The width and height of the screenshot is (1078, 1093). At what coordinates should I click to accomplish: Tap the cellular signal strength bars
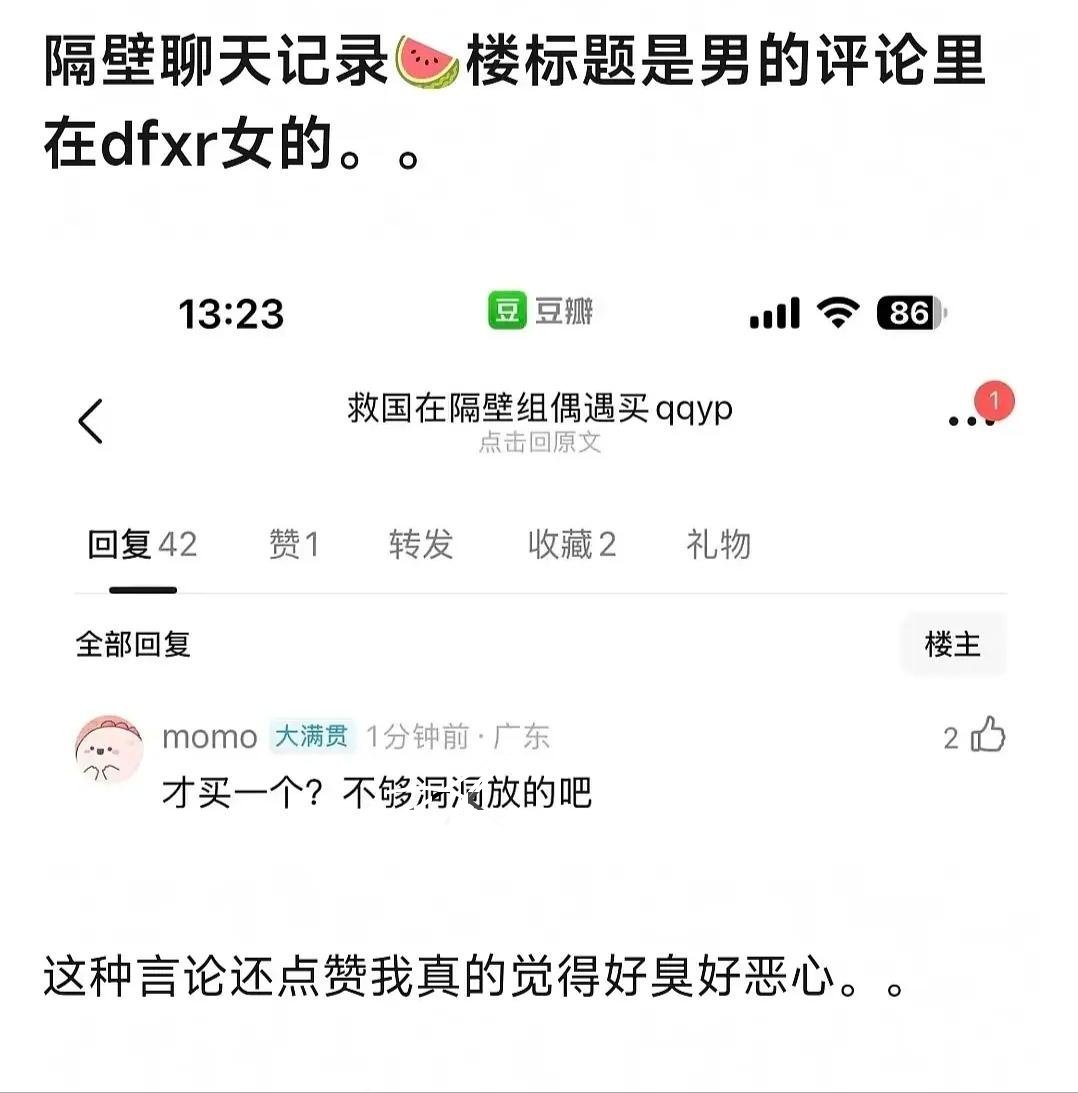click(x=775, y=313)
